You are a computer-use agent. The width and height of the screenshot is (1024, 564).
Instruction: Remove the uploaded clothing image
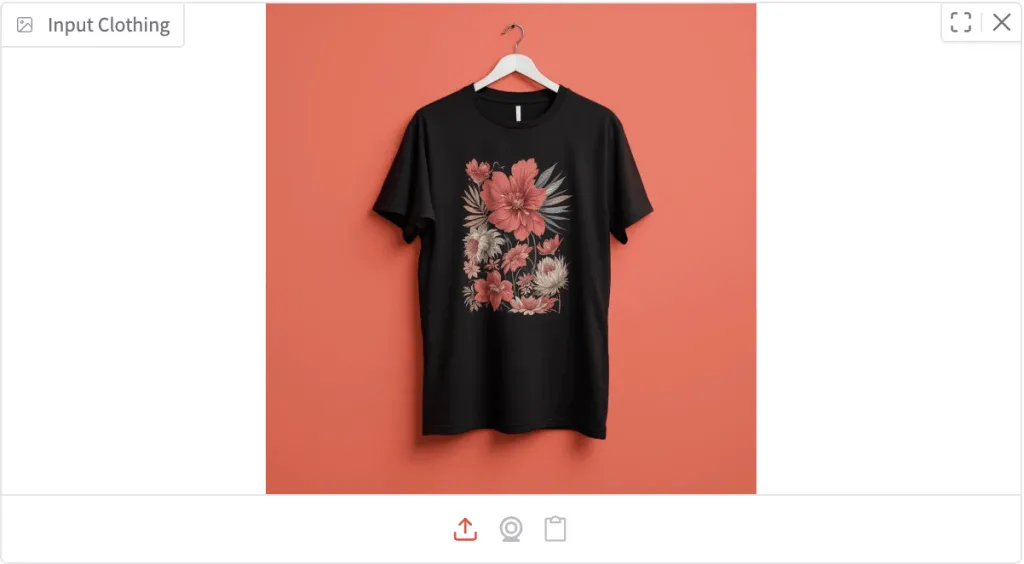pyautogui.click(x=1001, y=23)
